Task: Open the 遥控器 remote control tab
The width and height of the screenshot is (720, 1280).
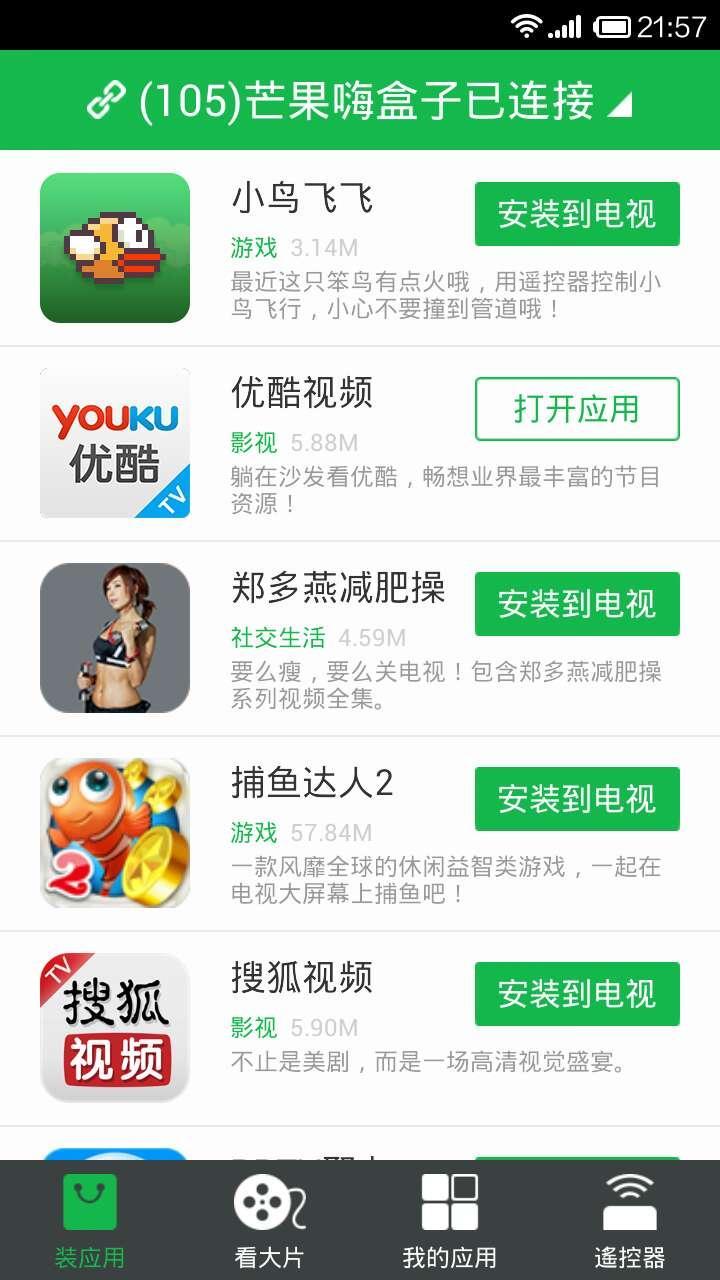Action: 629,1220
